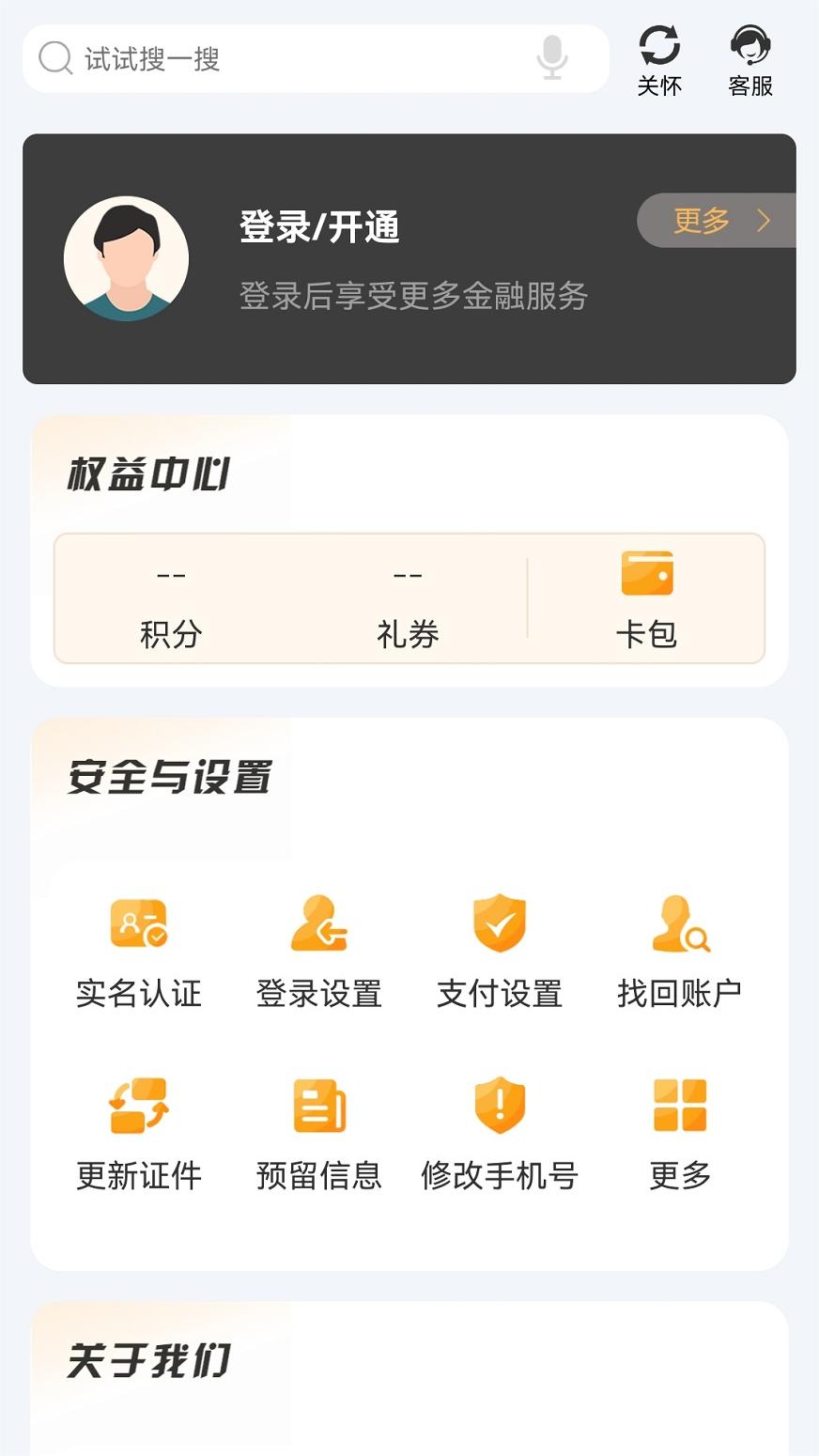Tap the voice search microphone
Viewport: 819px width, 1456px height.
553,58
